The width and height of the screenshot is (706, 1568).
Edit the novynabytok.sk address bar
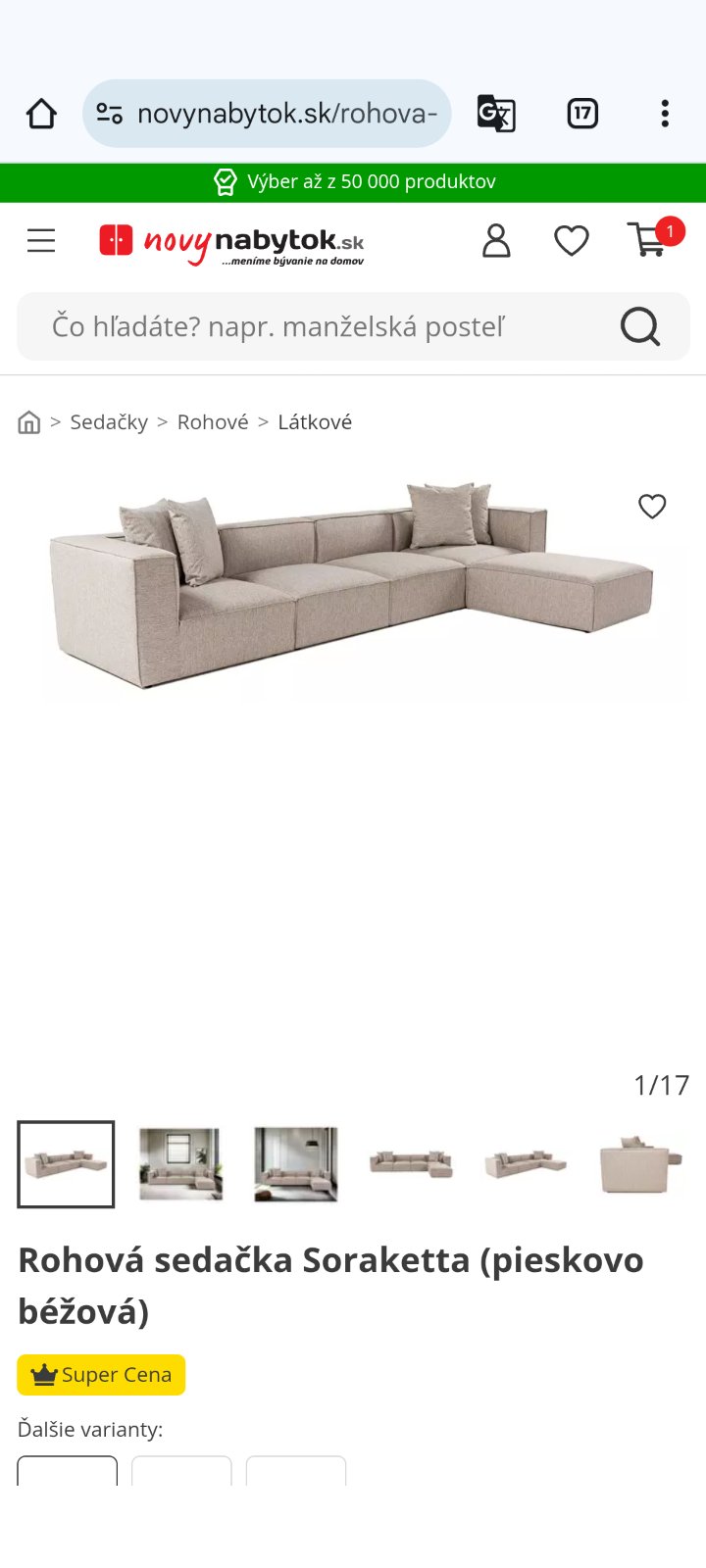pos(284,114)
